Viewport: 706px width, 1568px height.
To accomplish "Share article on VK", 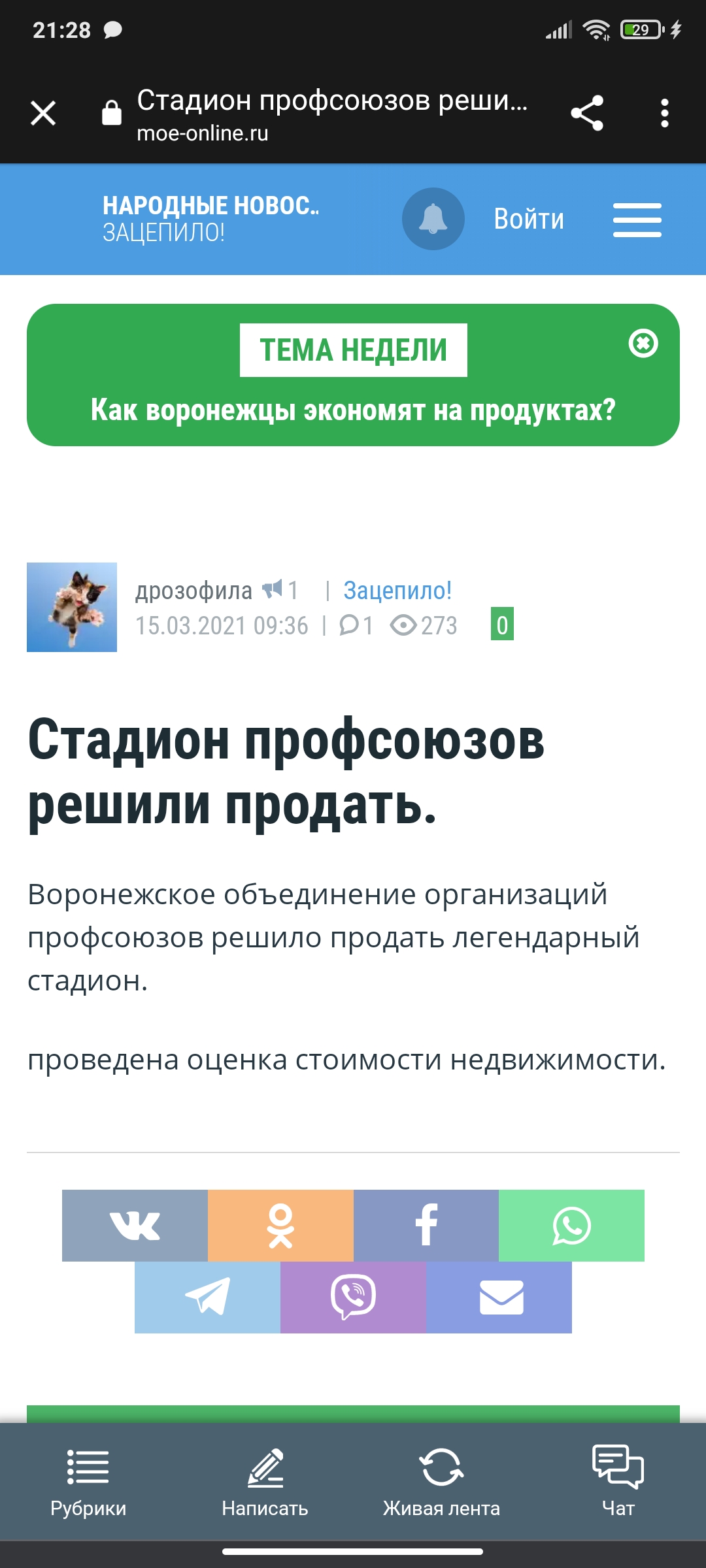I will pos(135,1226).
